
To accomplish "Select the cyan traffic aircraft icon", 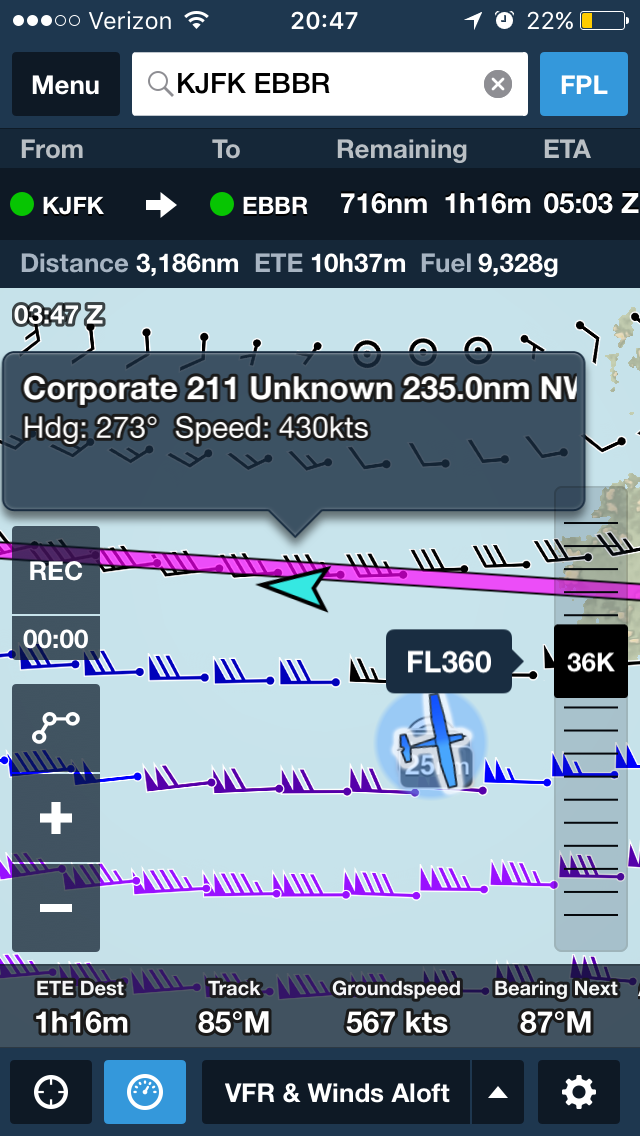I will coord(297,588).
